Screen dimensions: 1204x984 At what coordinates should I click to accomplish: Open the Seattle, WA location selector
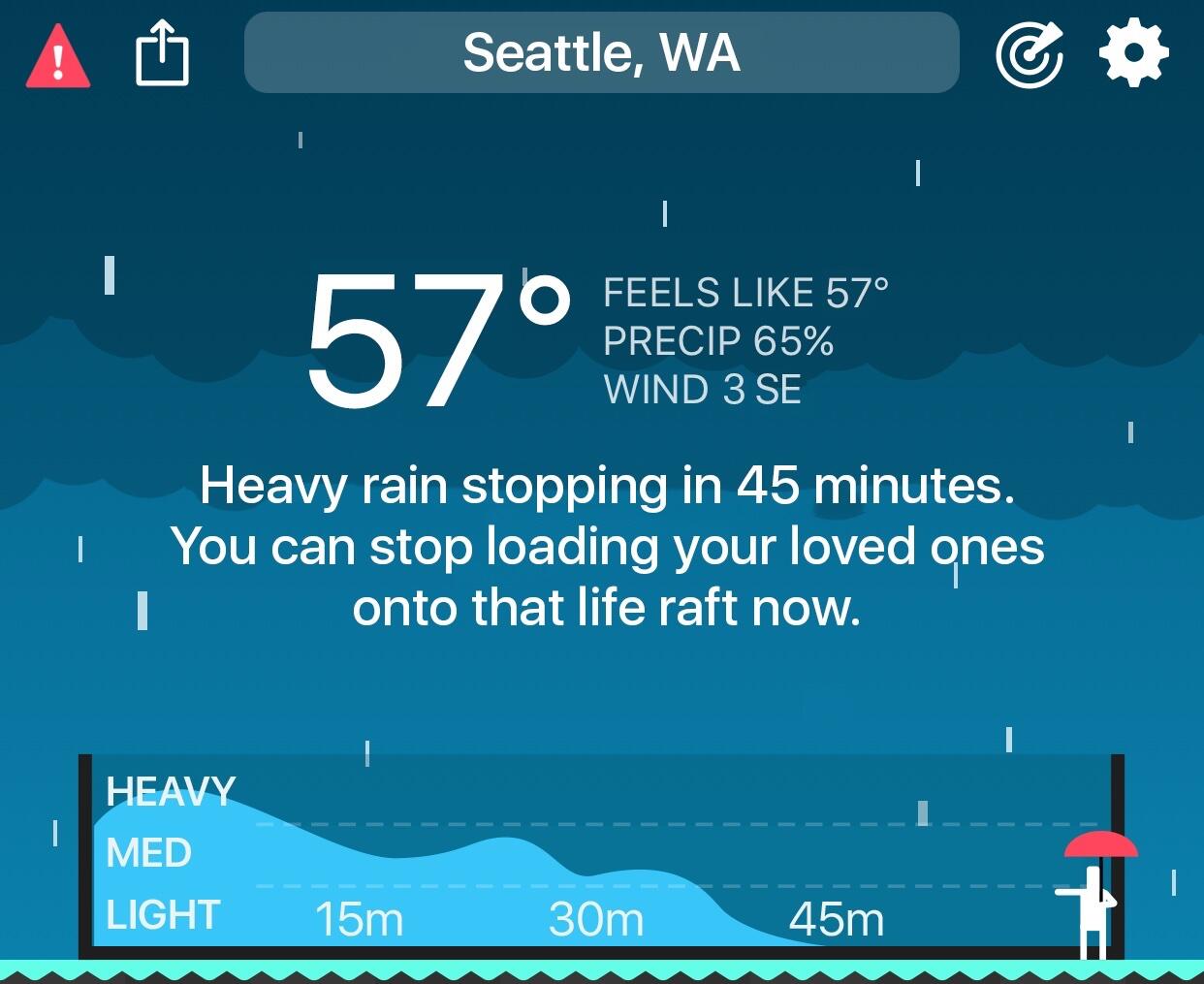[601, 52]
